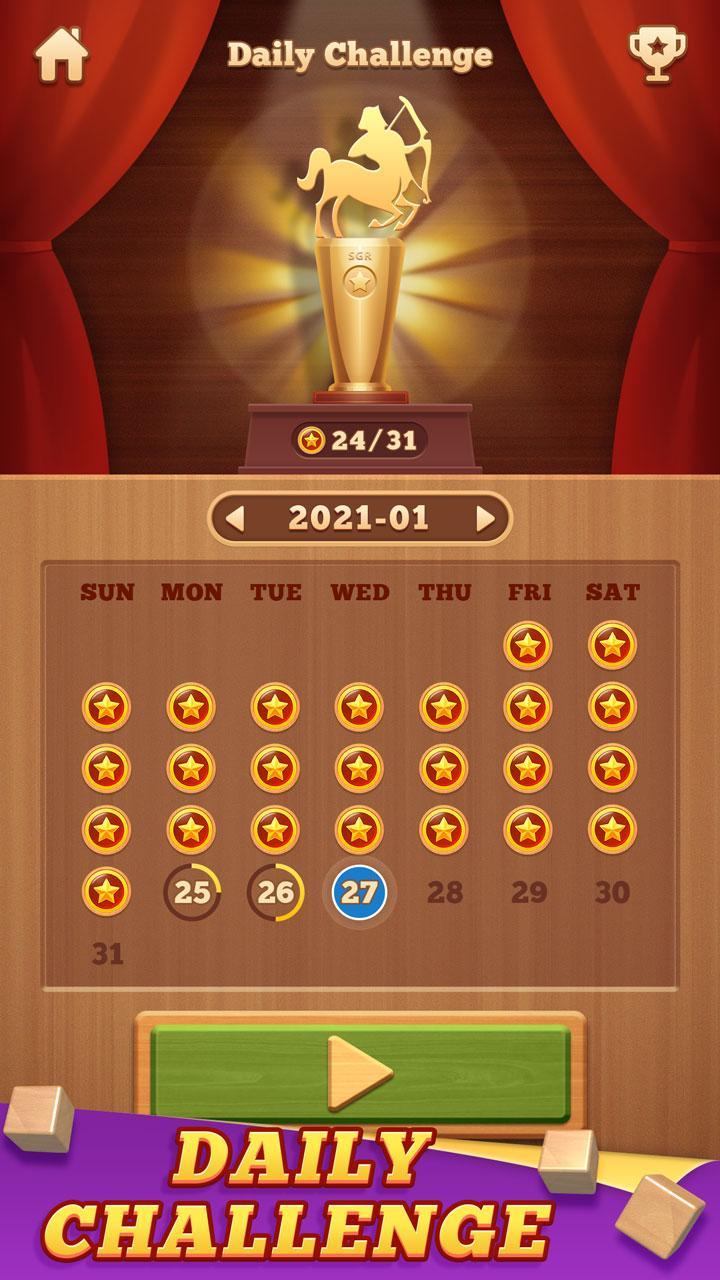Viewport: 720px width, 1280px height.
Task: Tap the 24/31 coin counter badge
Action: click(x=360, y=437)
